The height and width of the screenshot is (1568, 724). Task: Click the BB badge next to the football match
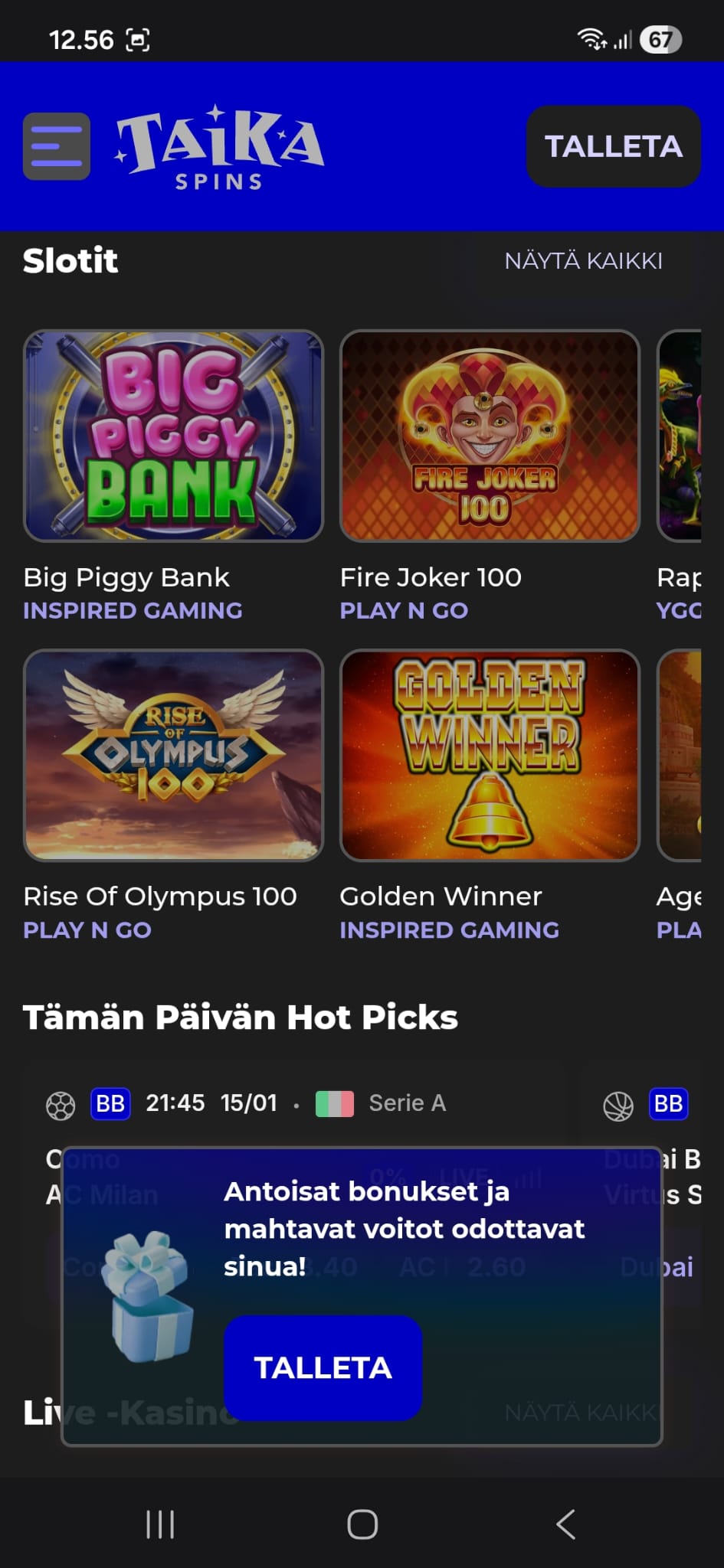pyautogui.click(x=109, y=1103)
